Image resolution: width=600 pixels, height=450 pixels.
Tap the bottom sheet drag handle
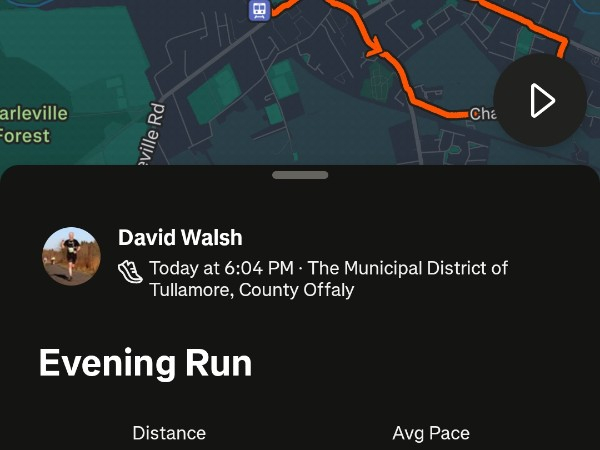tap(300, 175)
